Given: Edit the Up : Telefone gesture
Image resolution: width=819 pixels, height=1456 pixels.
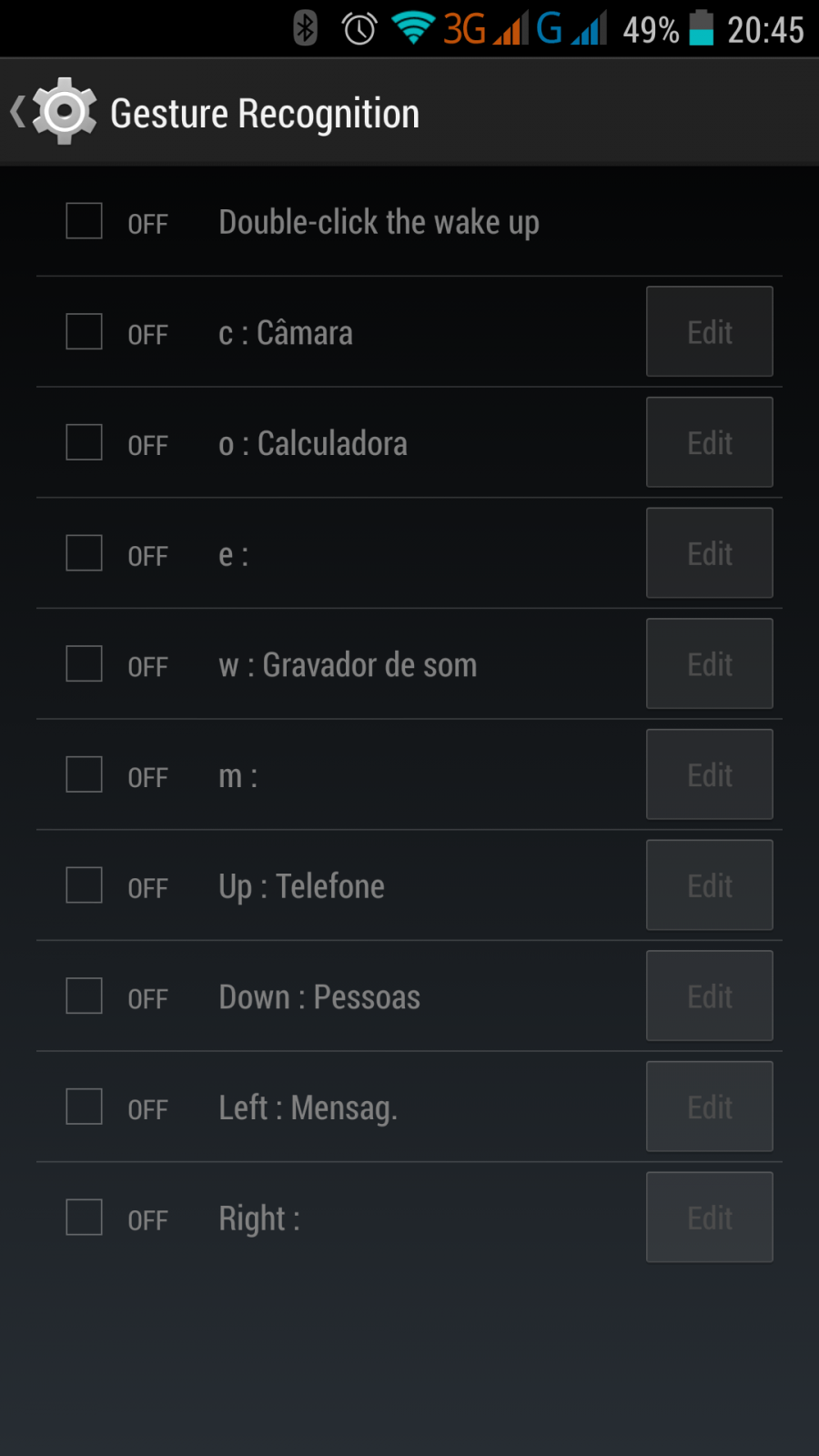Looking at the screenshot, I should click(710, 885).
